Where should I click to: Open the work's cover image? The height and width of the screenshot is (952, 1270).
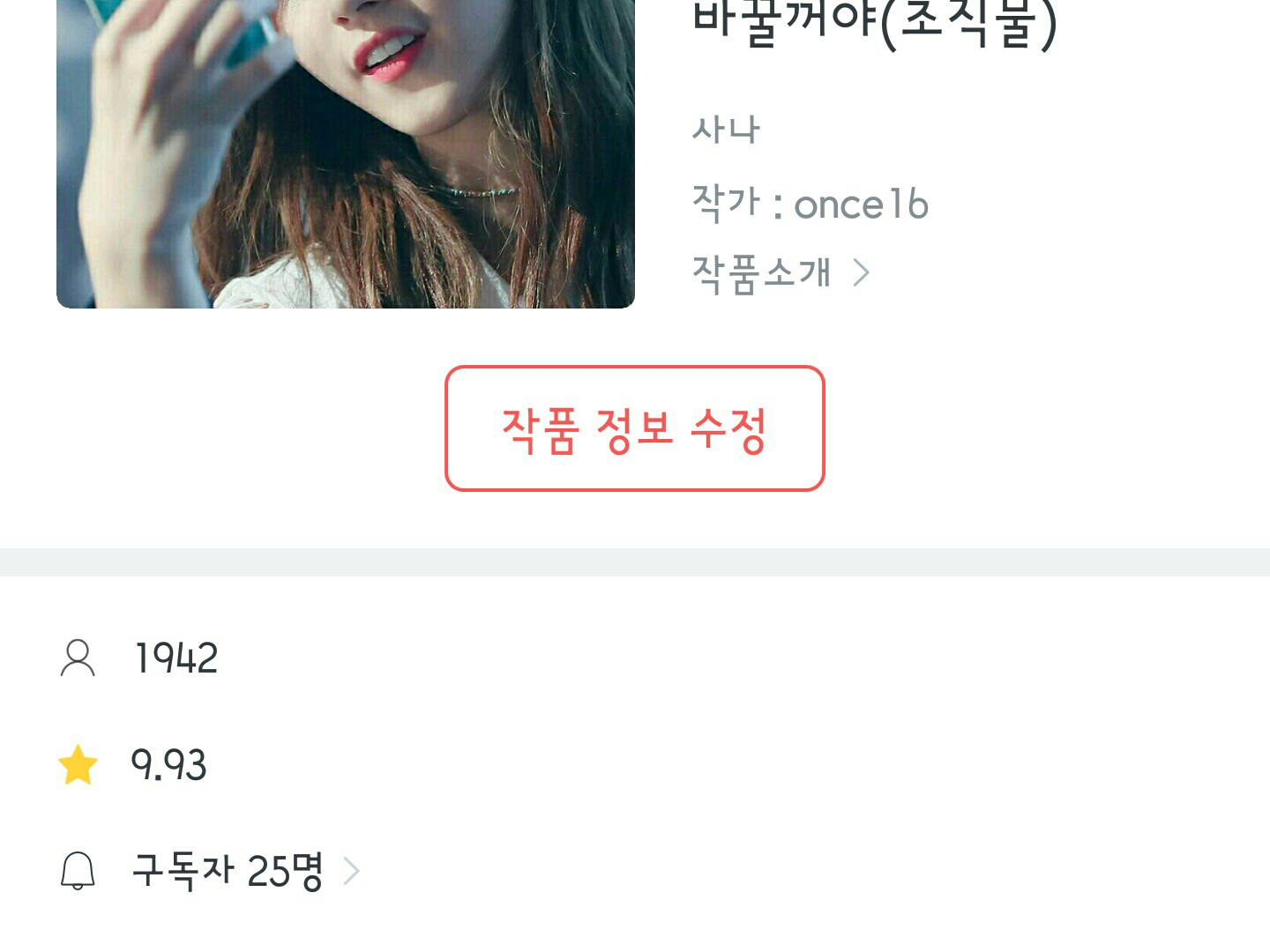click(345, 153)
